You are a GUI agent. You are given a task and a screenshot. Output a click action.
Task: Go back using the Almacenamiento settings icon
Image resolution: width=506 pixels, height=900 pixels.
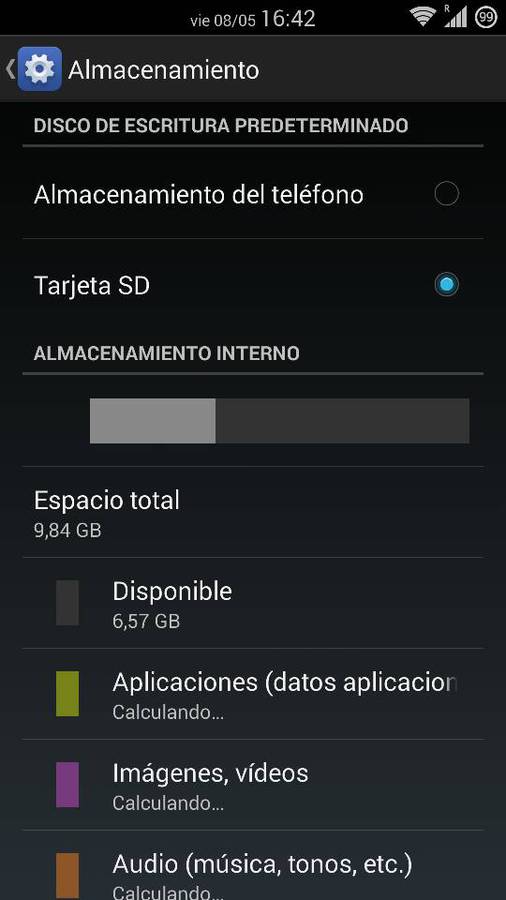pos(40,69)
